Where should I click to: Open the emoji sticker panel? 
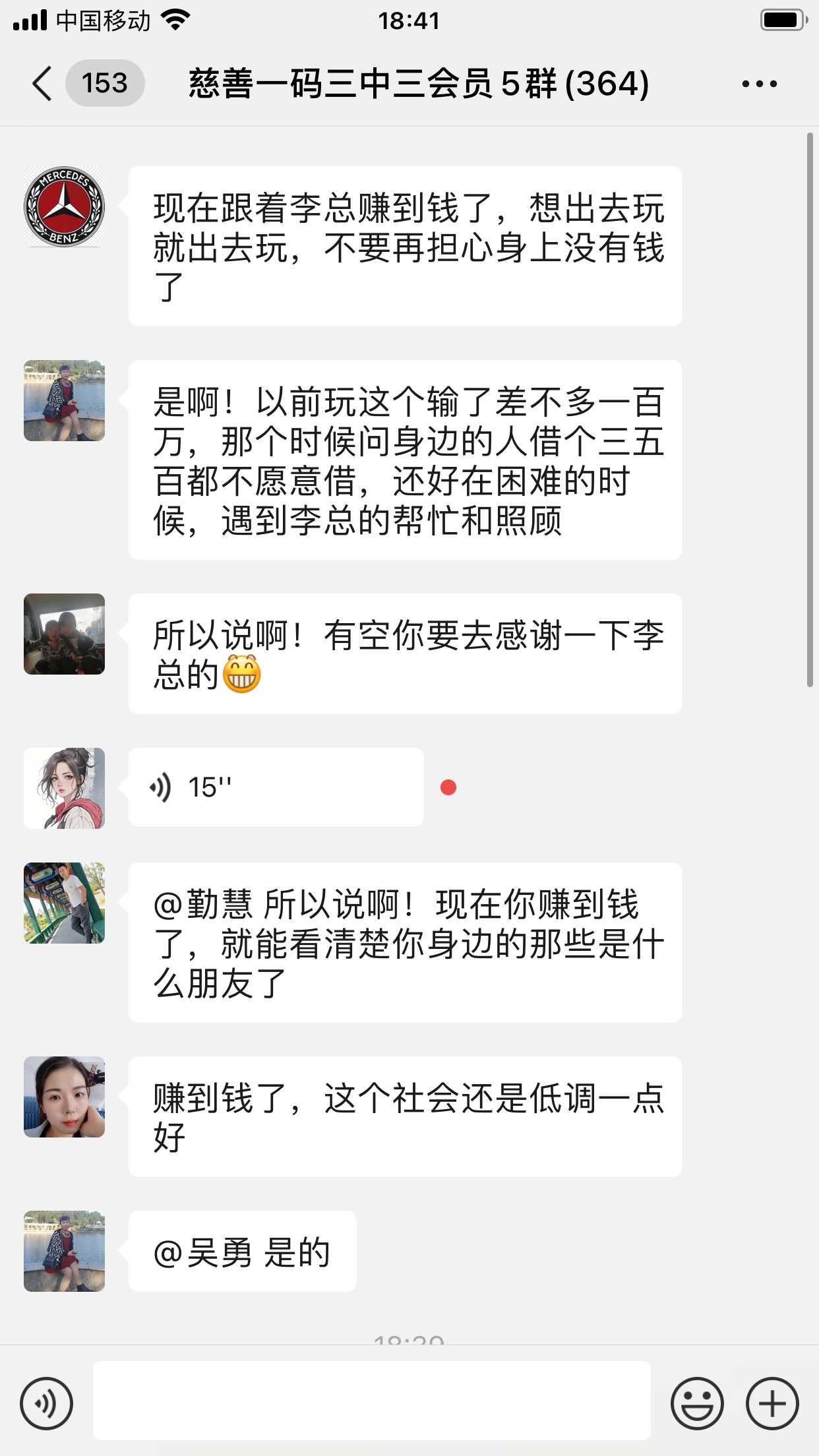tap(697, 1403)
